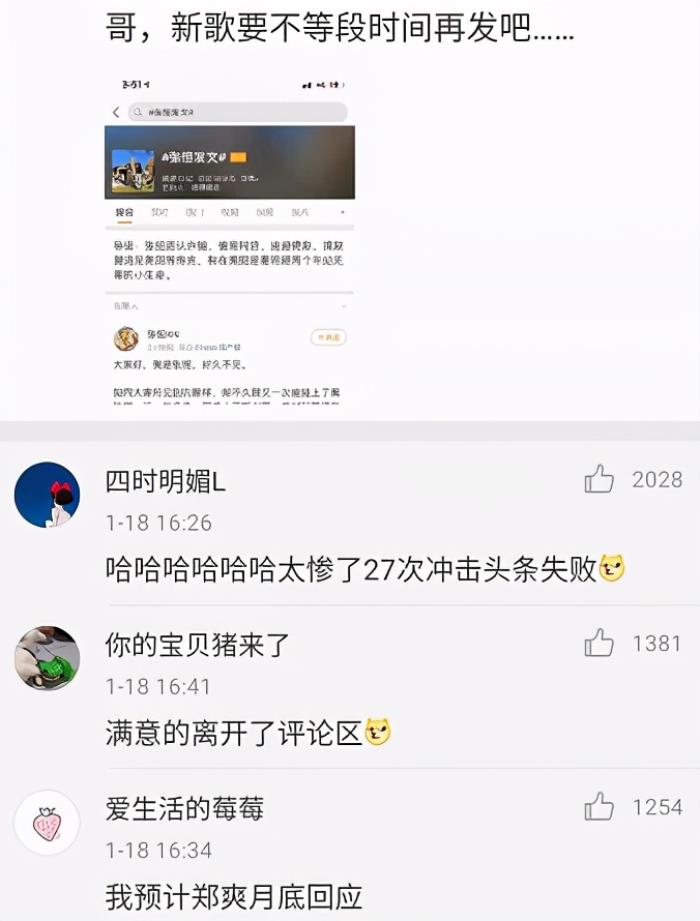Like the comment by 爱生活的莓莓
The height and width of the screenshot is (921, 700).
point(599,807)
